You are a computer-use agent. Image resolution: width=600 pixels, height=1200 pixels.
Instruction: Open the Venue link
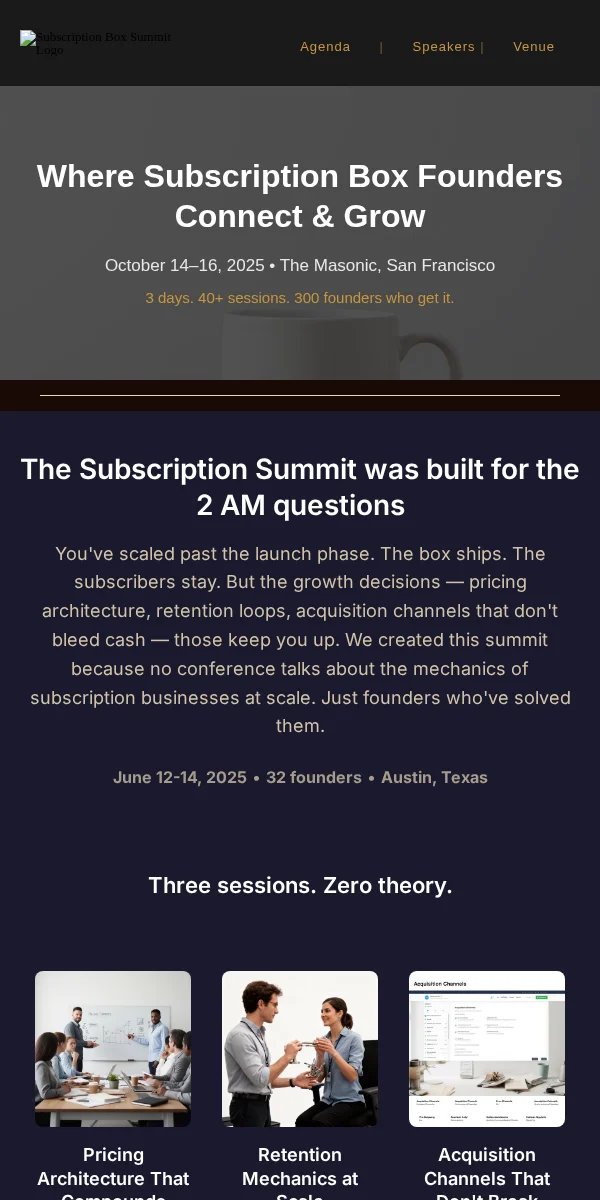click(534, 47)
